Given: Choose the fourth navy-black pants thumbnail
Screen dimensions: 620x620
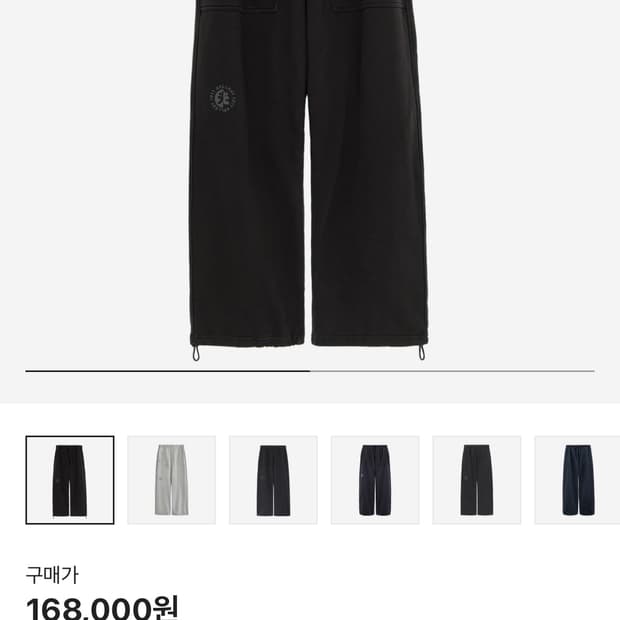Looking at the screenshot, I should coord(375,480).
